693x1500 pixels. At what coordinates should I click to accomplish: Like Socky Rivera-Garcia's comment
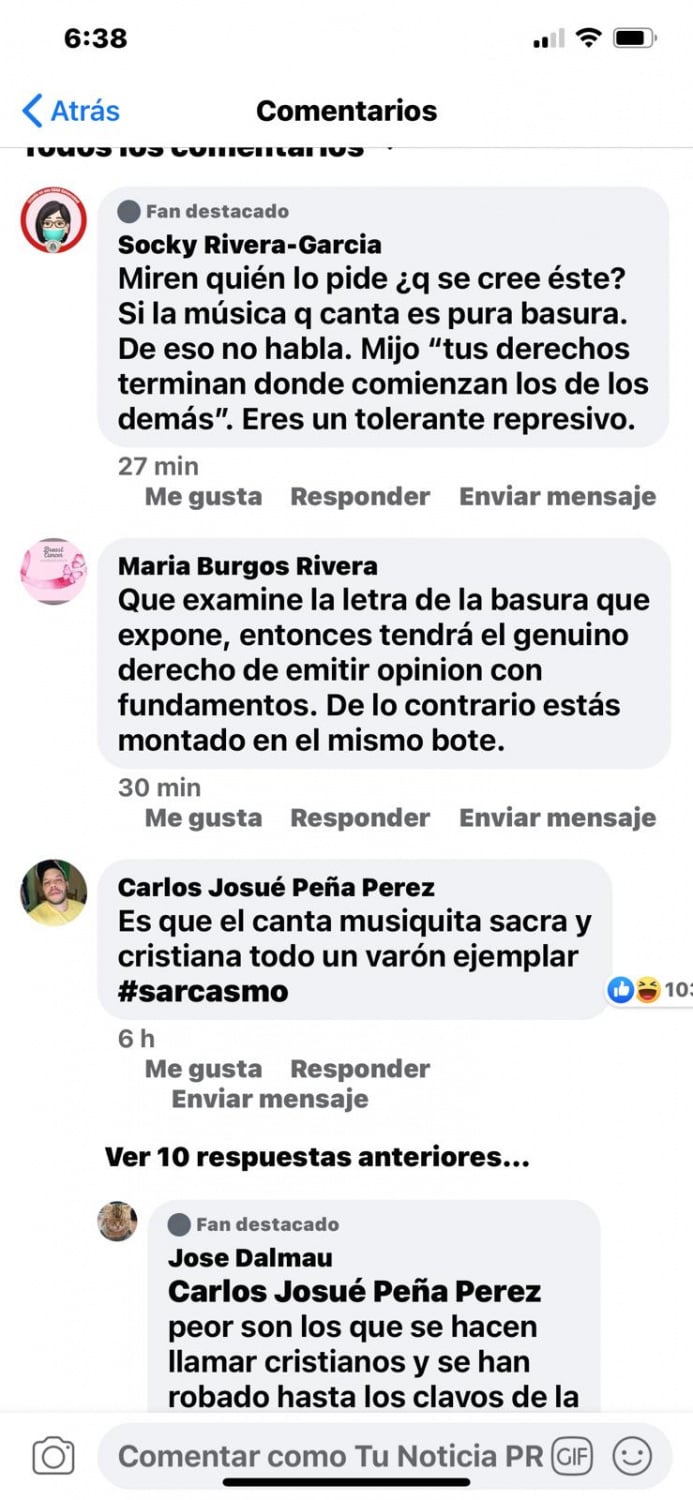203,496
